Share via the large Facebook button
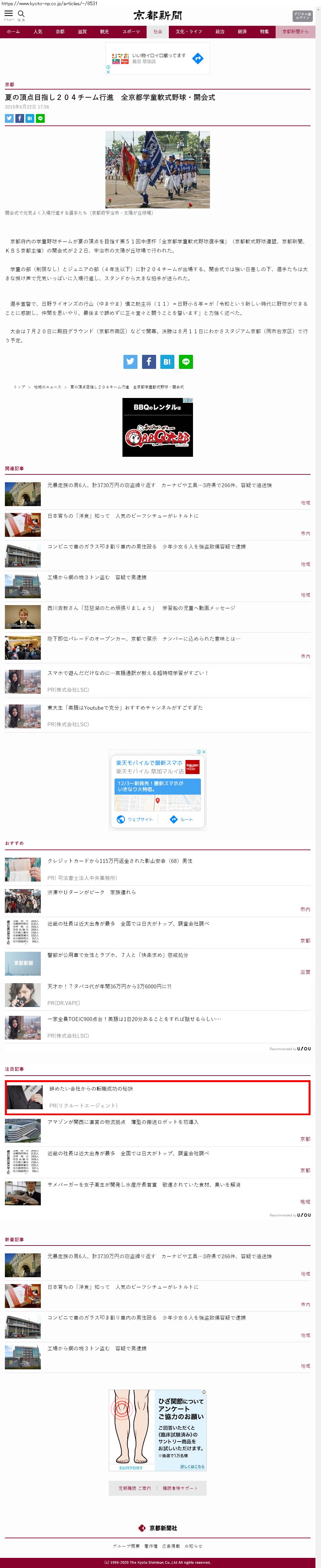The image size is (321, 1568). click(x=149, y=362)
